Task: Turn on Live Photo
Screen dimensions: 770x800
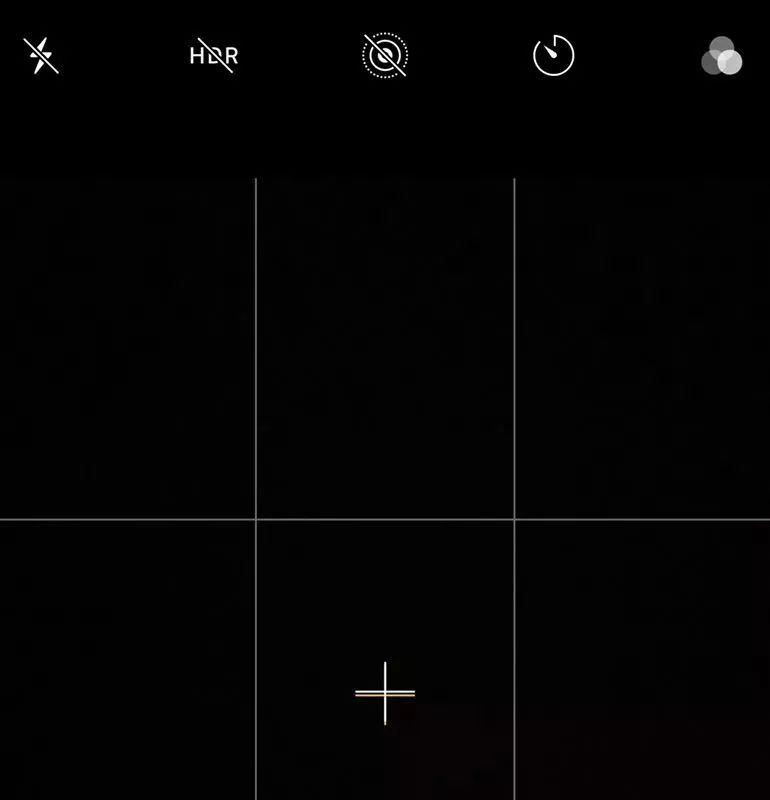Action: click(x=385, y=56)
